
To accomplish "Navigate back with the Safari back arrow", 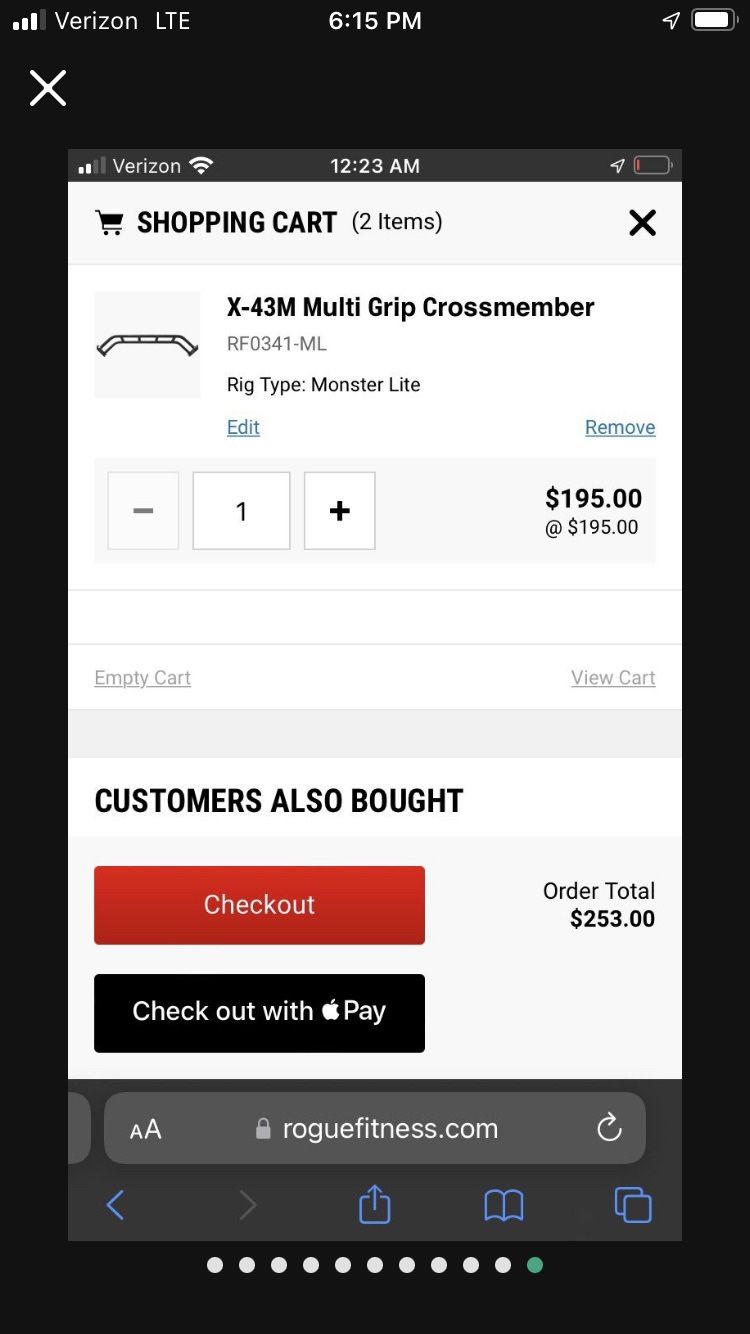I will [x=115, y=1205].
